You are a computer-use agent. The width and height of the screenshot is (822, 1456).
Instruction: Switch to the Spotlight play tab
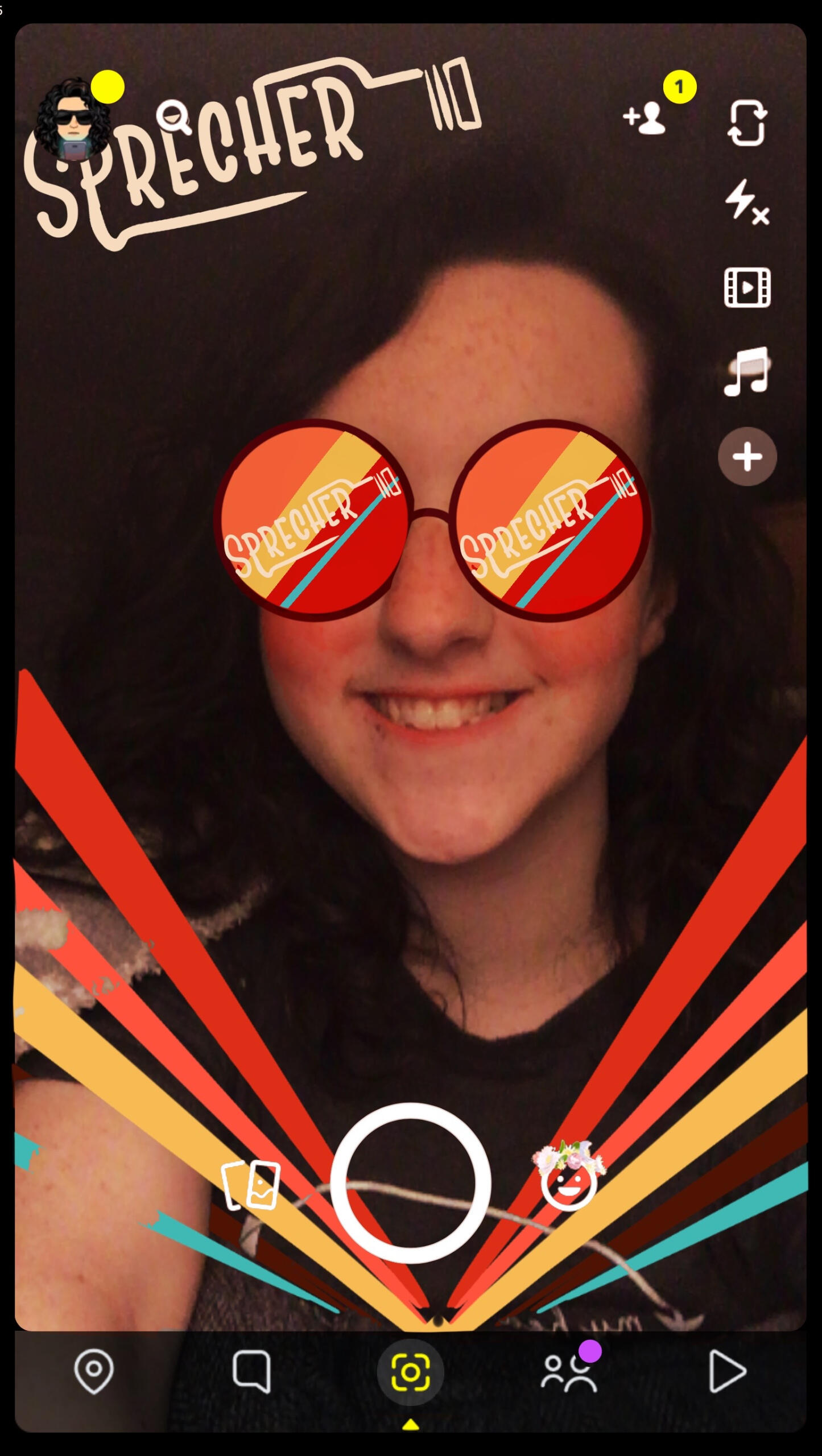[726, 1371]
